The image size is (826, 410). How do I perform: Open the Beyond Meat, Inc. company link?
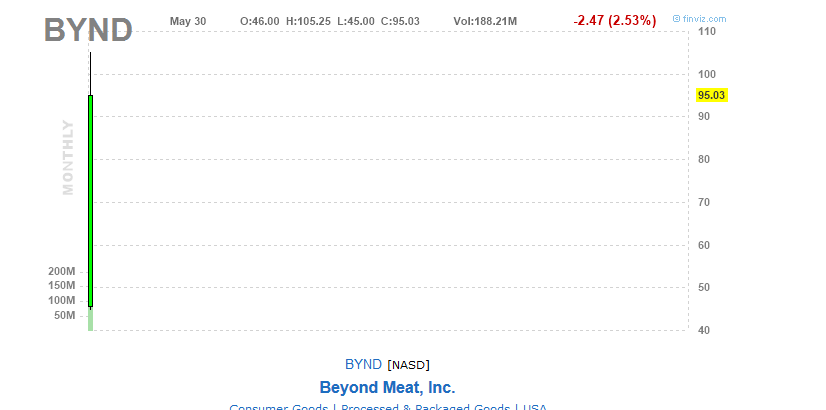click(x=387, y=387)
